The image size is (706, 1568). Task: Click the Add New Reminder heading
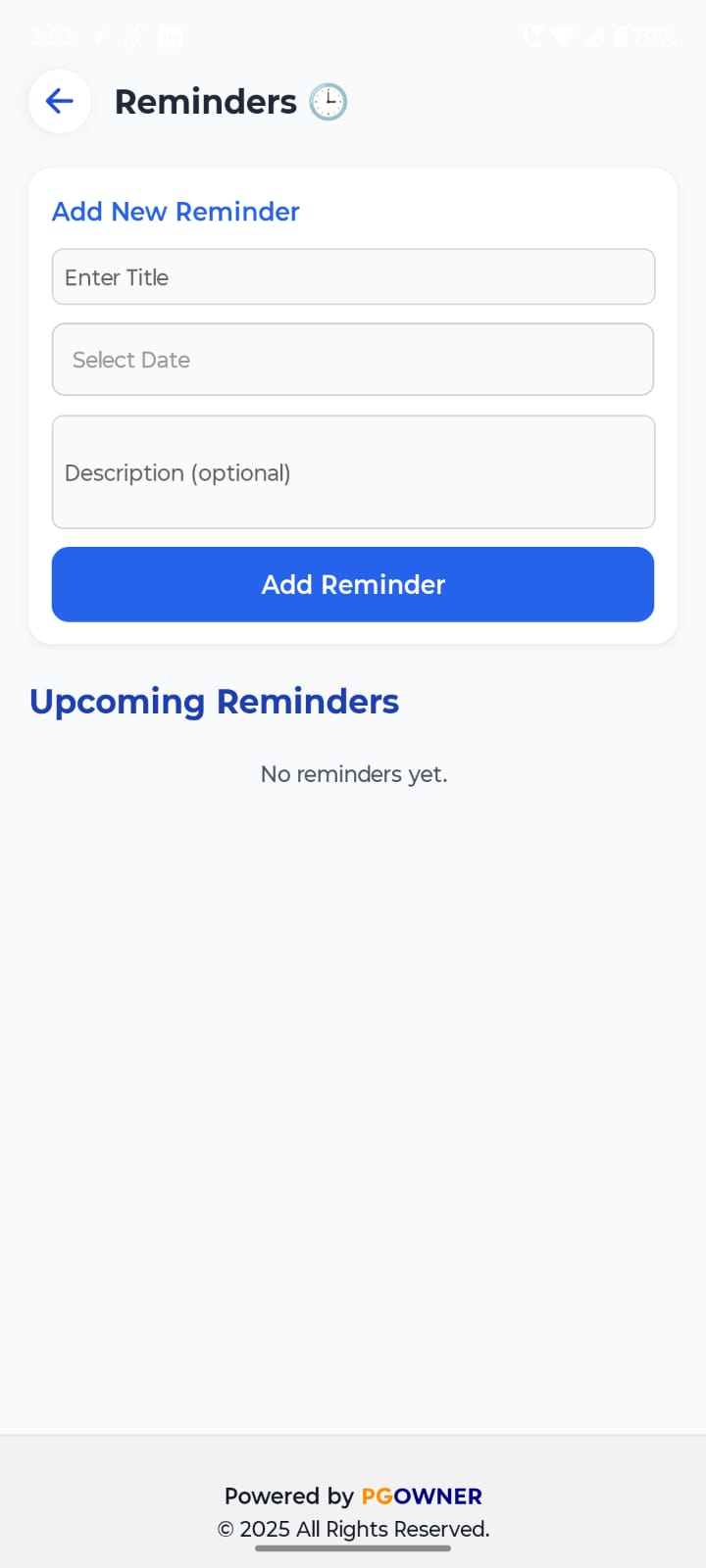(x=175, y=211)
